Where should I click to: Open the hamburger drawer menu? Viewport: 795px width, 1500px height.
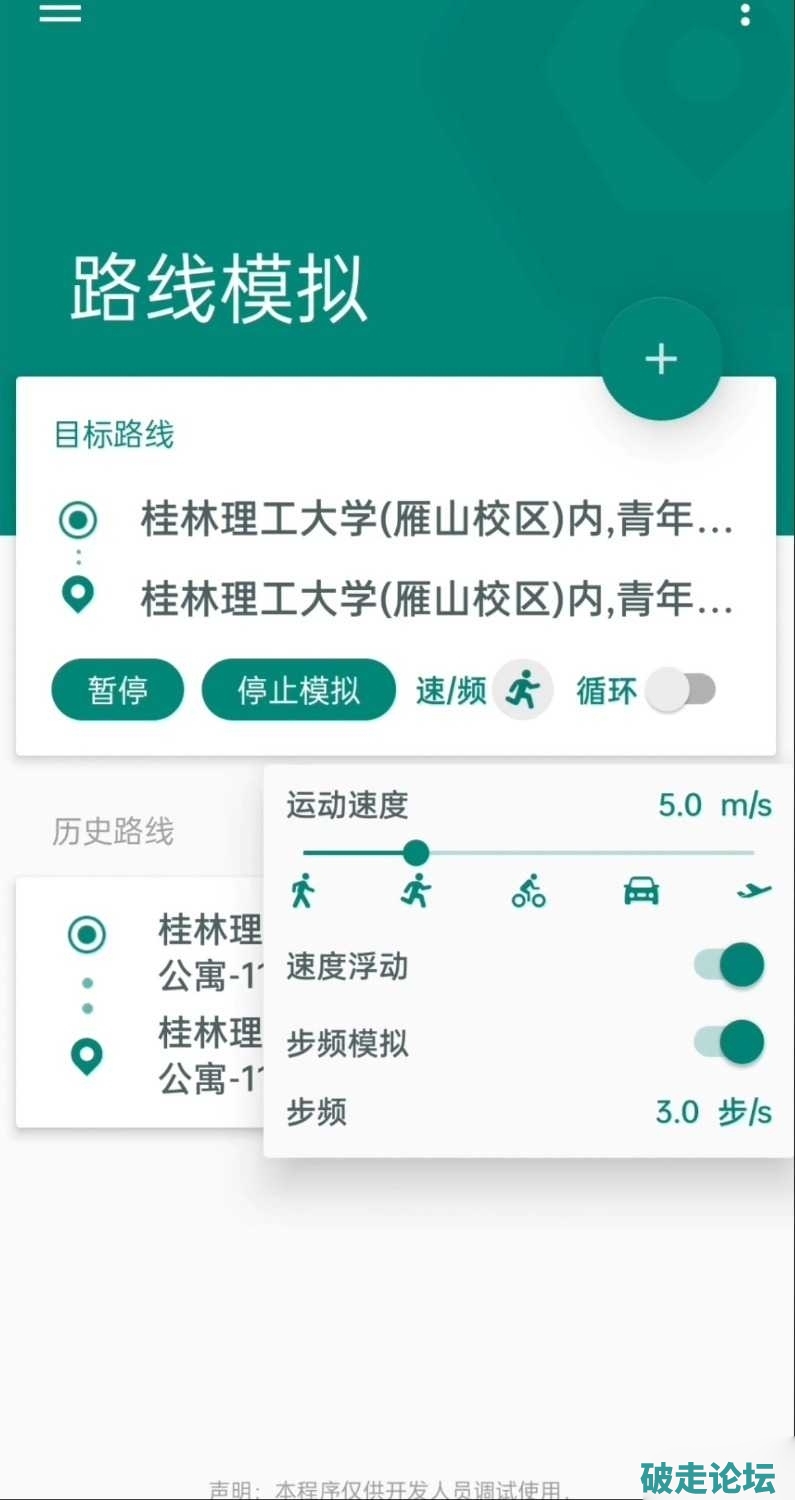(60, 13)
